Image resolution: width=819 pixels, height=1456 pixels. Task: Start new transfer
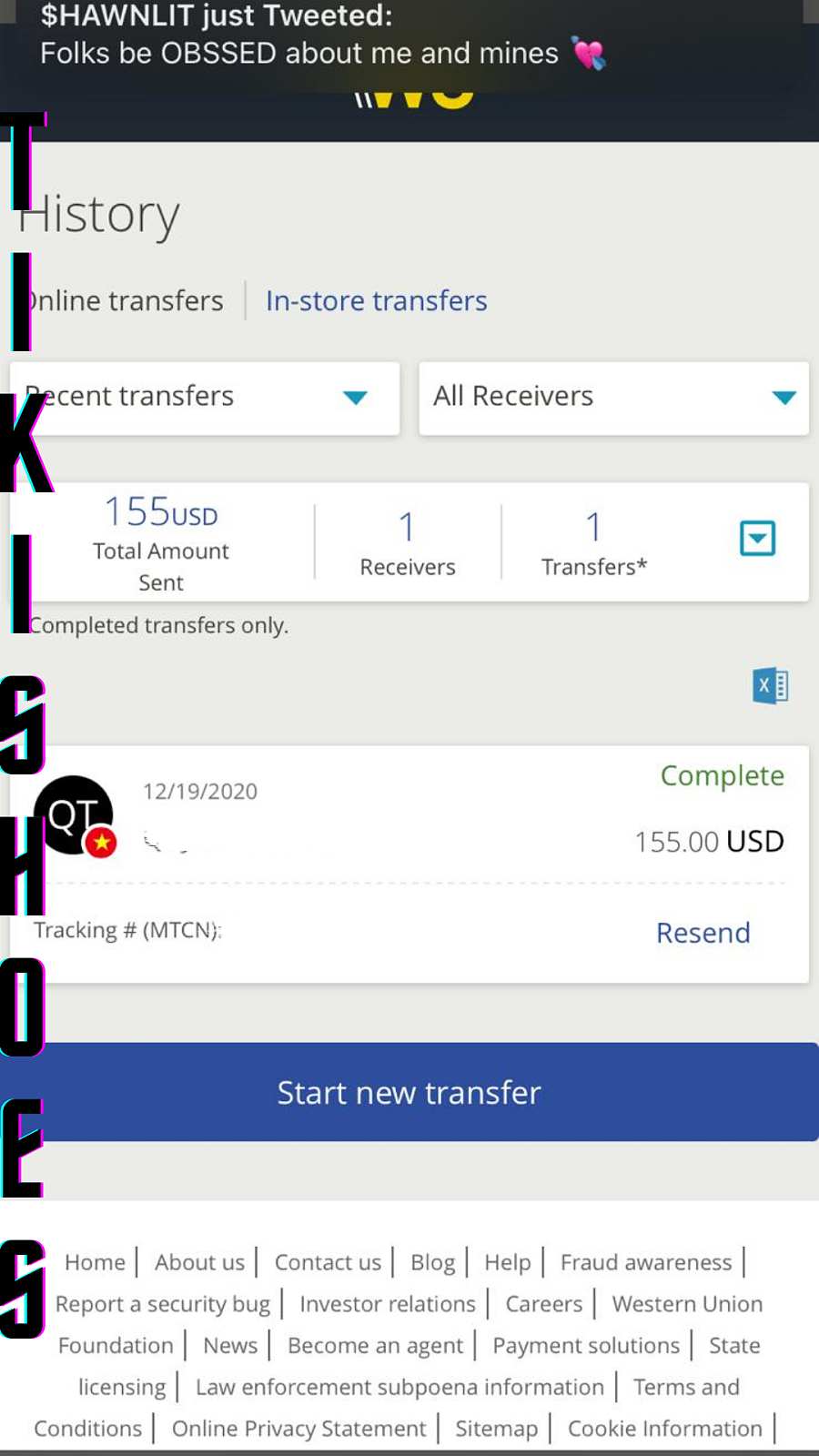coord(409,1092)
